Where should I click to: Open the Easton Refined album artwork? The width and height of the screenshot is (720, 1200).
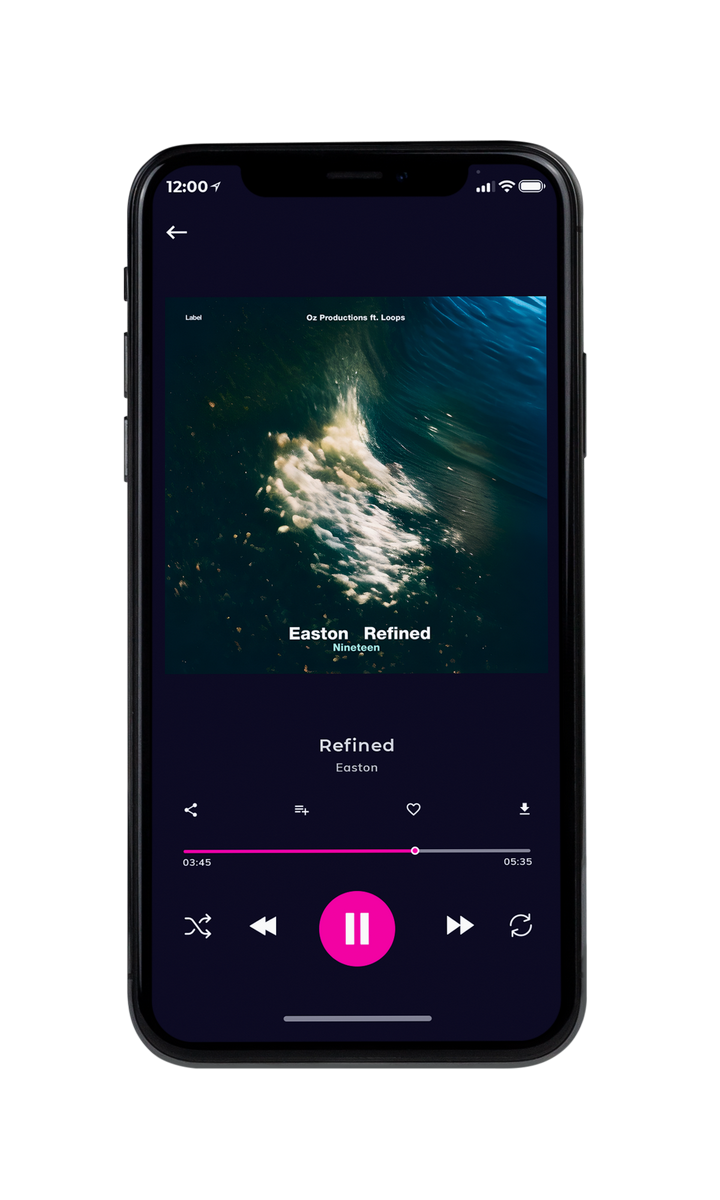point(357,484)
